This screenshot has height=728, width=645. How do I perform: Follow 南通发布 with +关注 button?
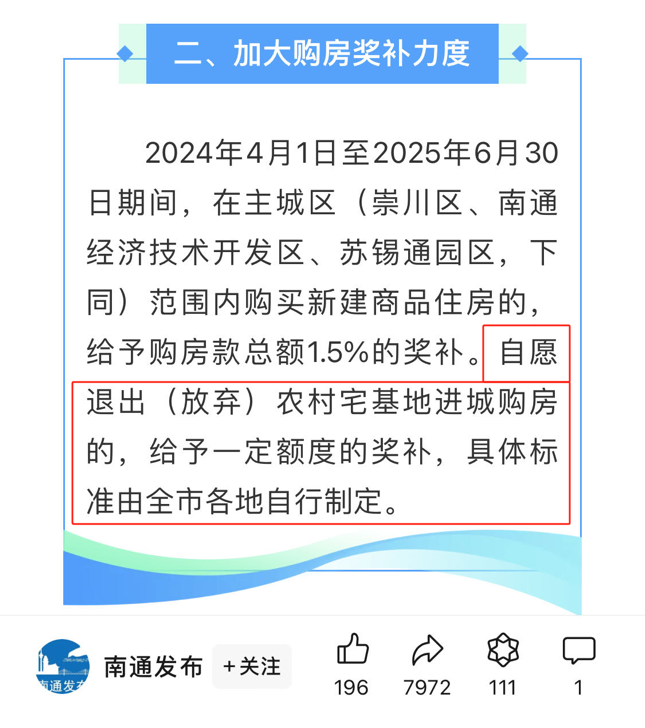point(251,666)
